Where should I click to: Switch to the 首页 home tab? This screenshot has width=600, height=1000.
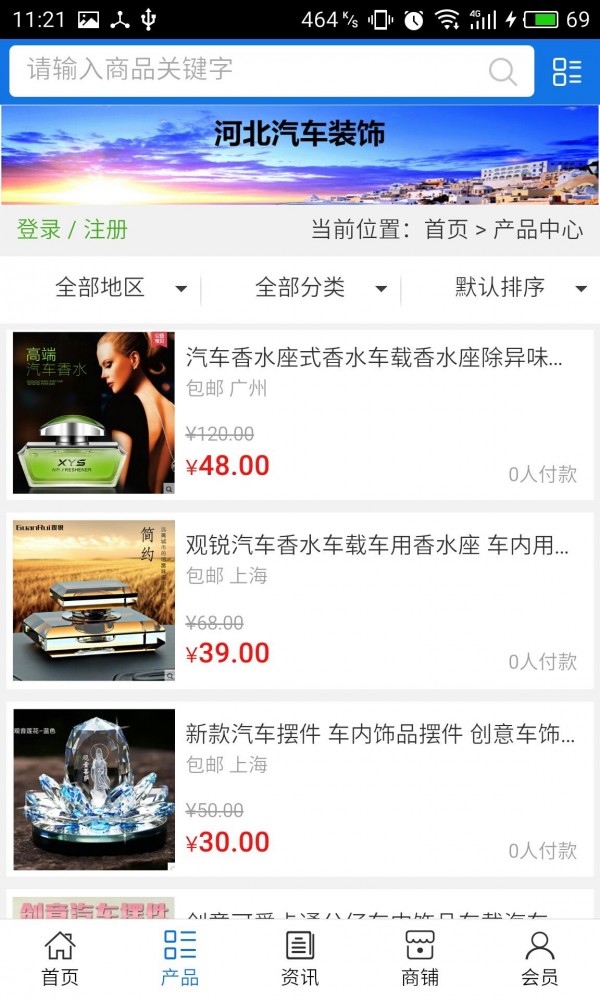coord(60,958)
